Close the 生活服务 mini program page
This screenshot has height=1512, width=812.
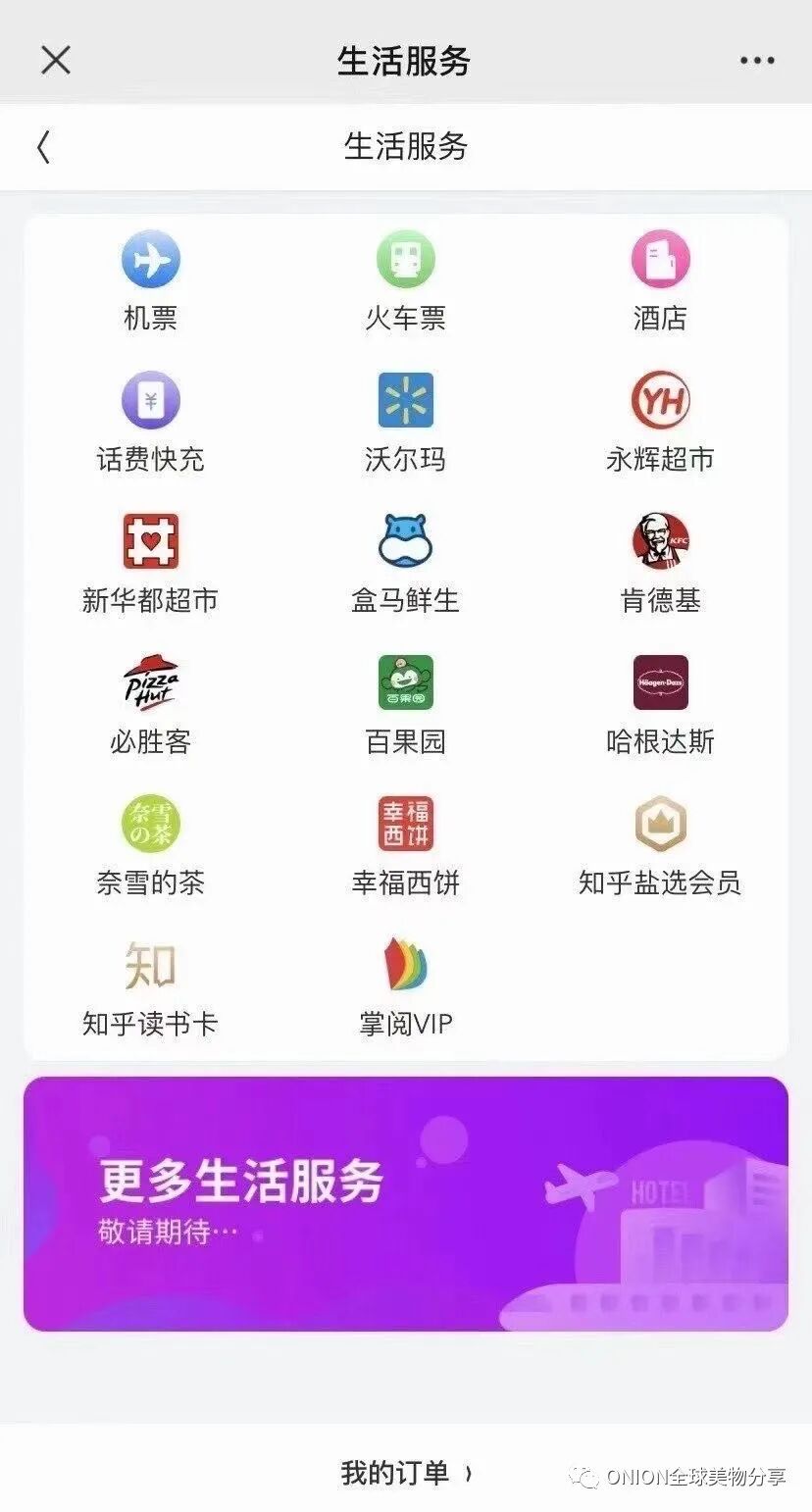tap(56, 61)
